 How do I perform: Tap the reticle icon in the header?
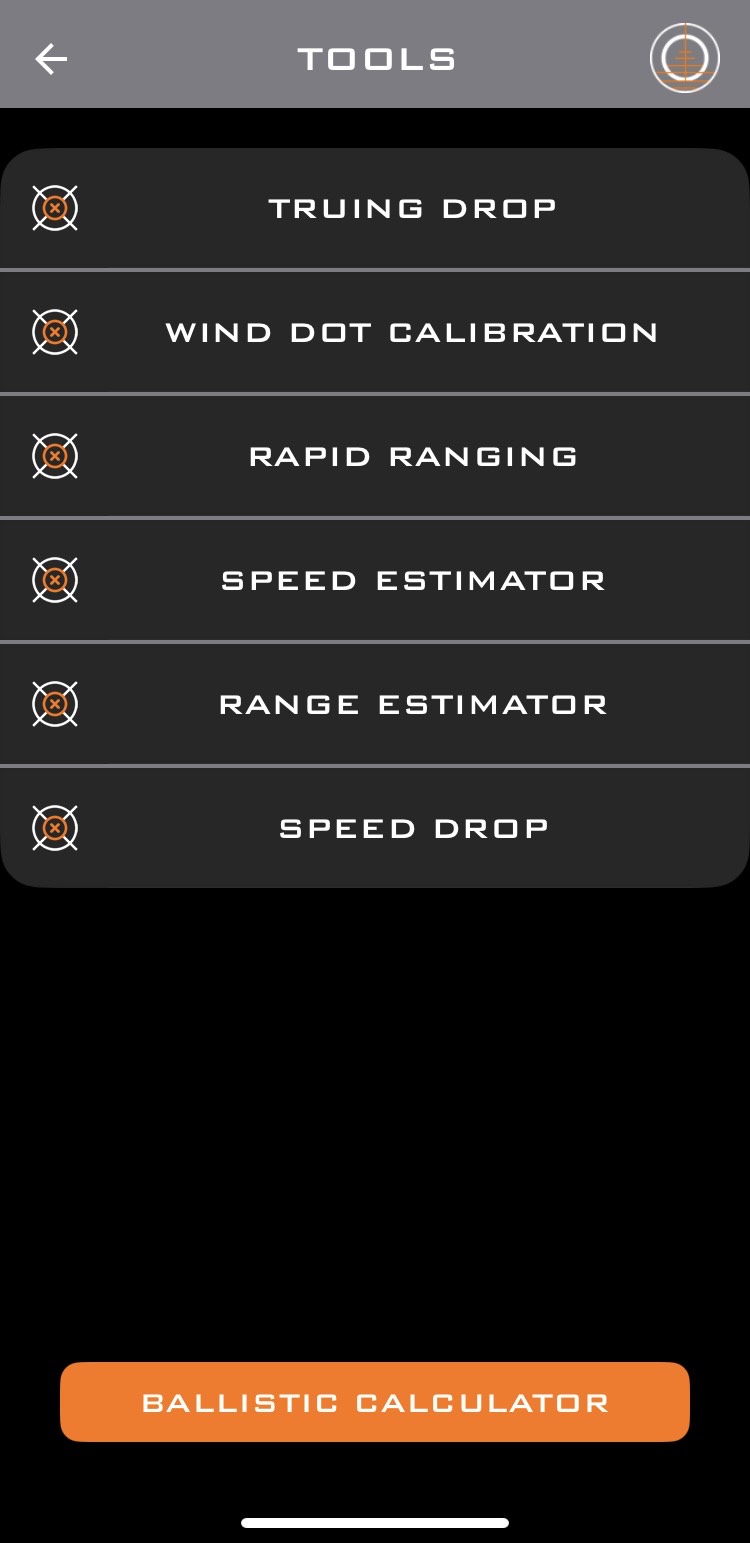tap(685, 59)
